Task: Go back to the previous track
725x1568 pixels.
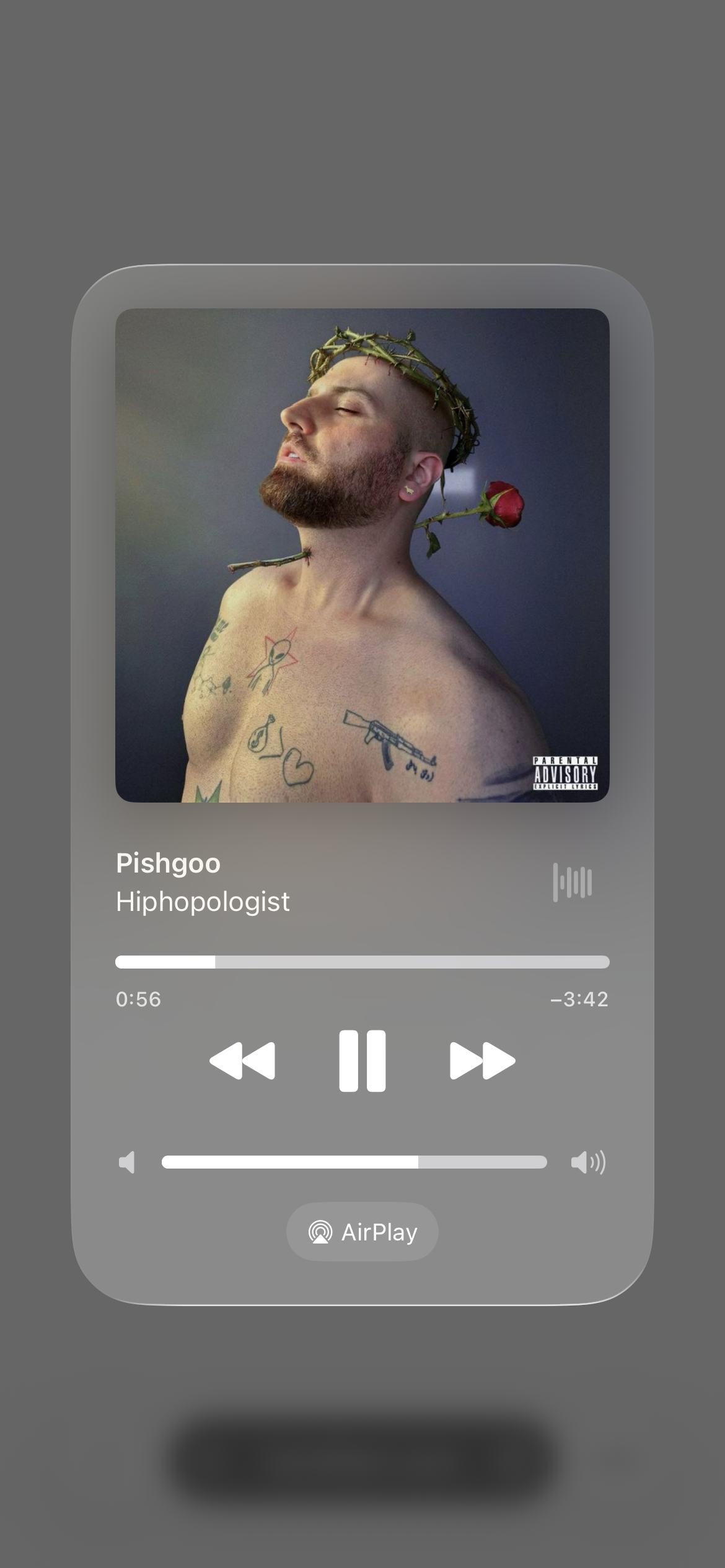Action: click(242, 1061)
